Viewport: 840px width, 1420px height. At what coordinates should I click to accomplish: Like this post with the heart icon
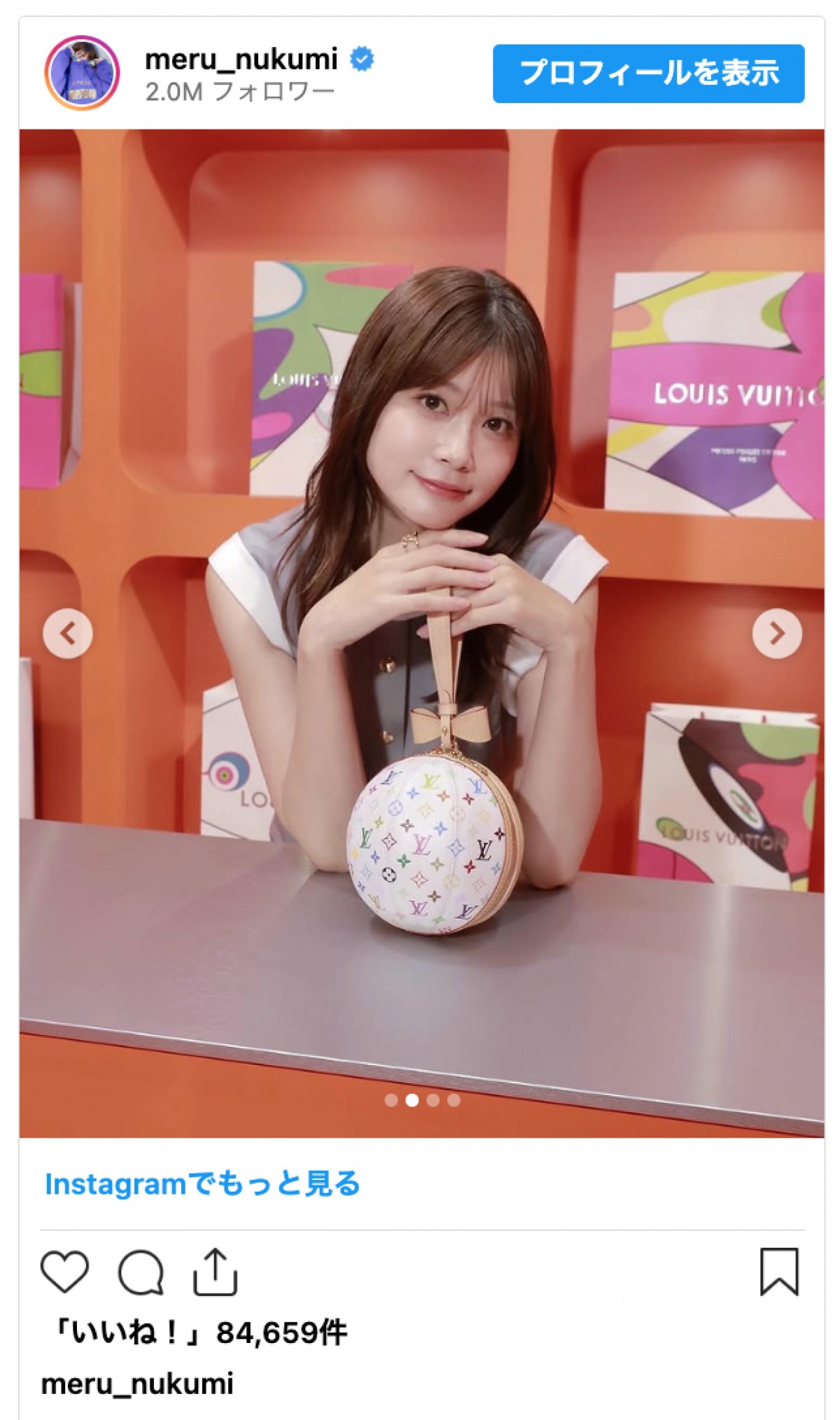click(x=64, y=1271)
